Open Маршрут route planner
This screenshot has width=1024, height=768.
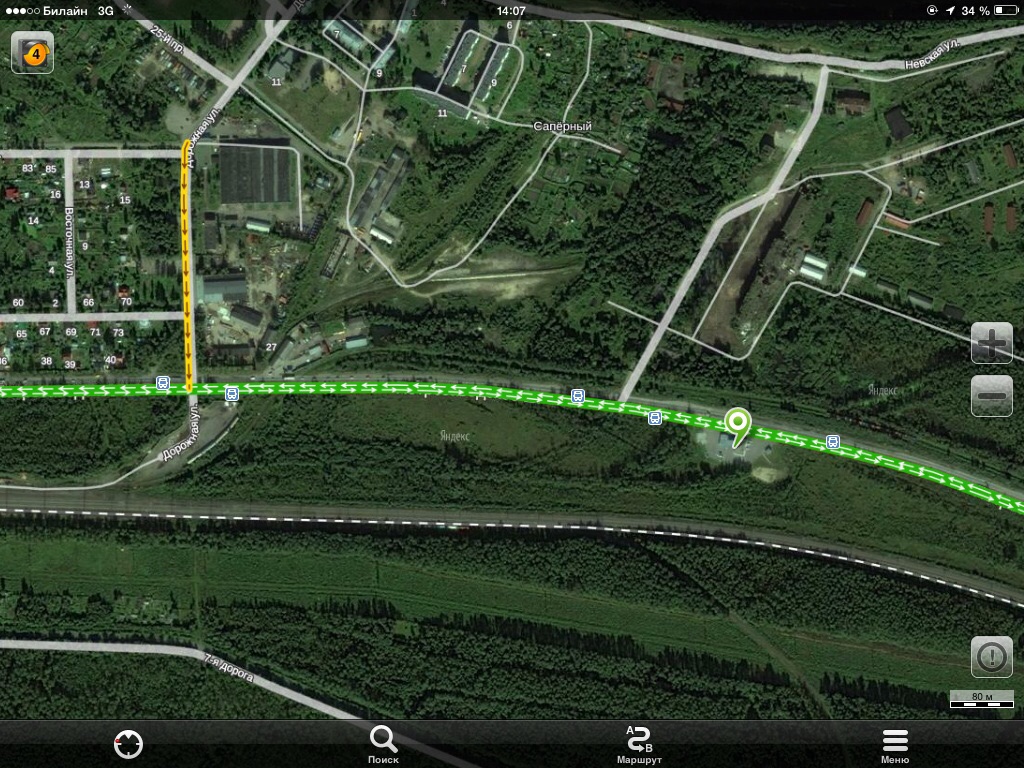(639, 744)
